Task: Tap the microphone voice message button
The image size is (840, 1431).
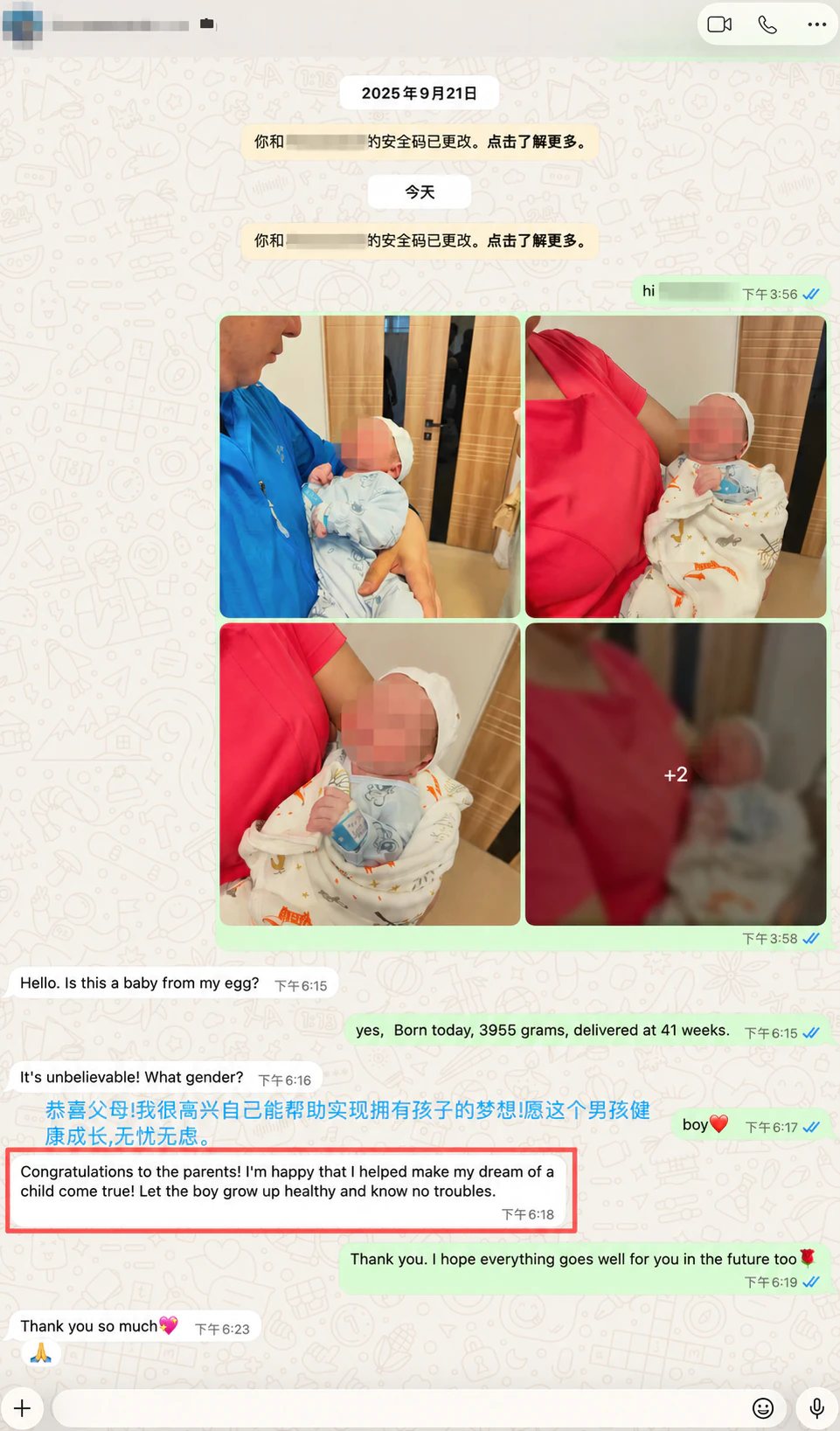Action: tap(816, 1408)
